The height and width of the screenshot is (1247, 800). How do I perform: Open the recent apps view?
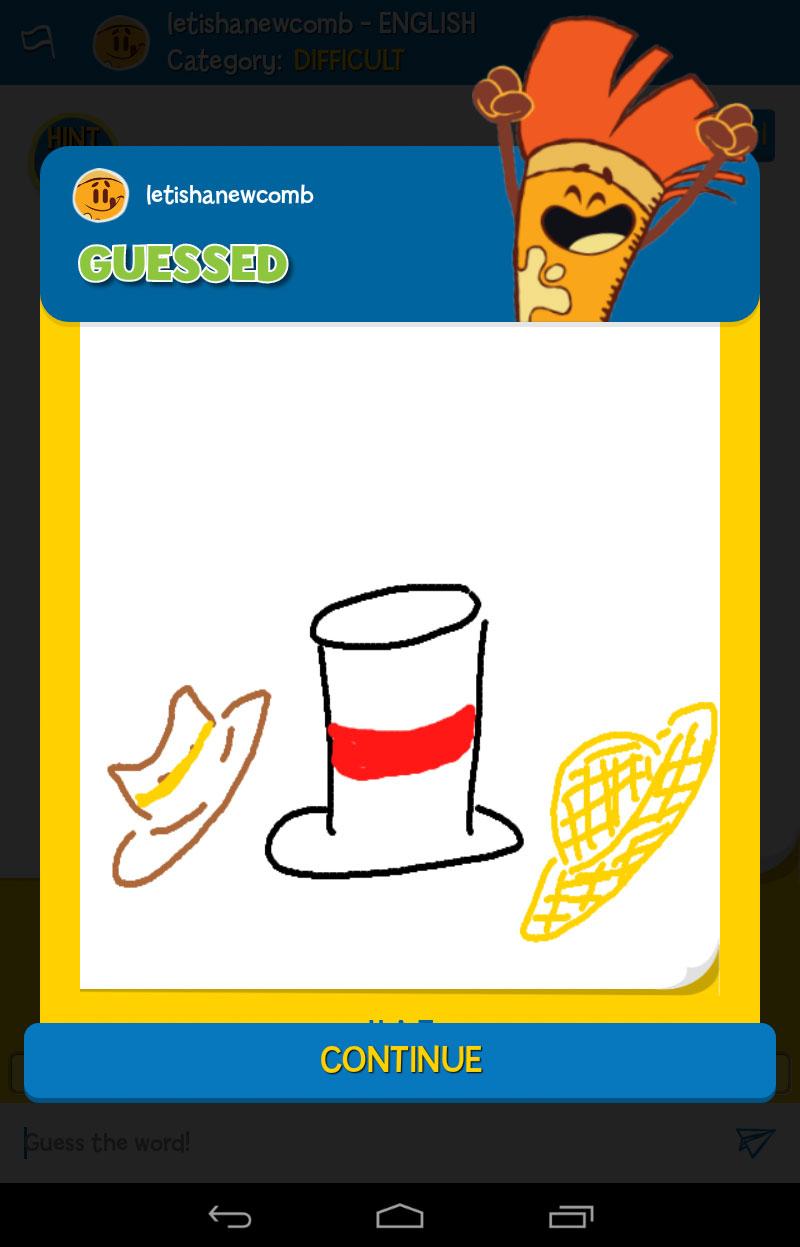point(571,1216)
